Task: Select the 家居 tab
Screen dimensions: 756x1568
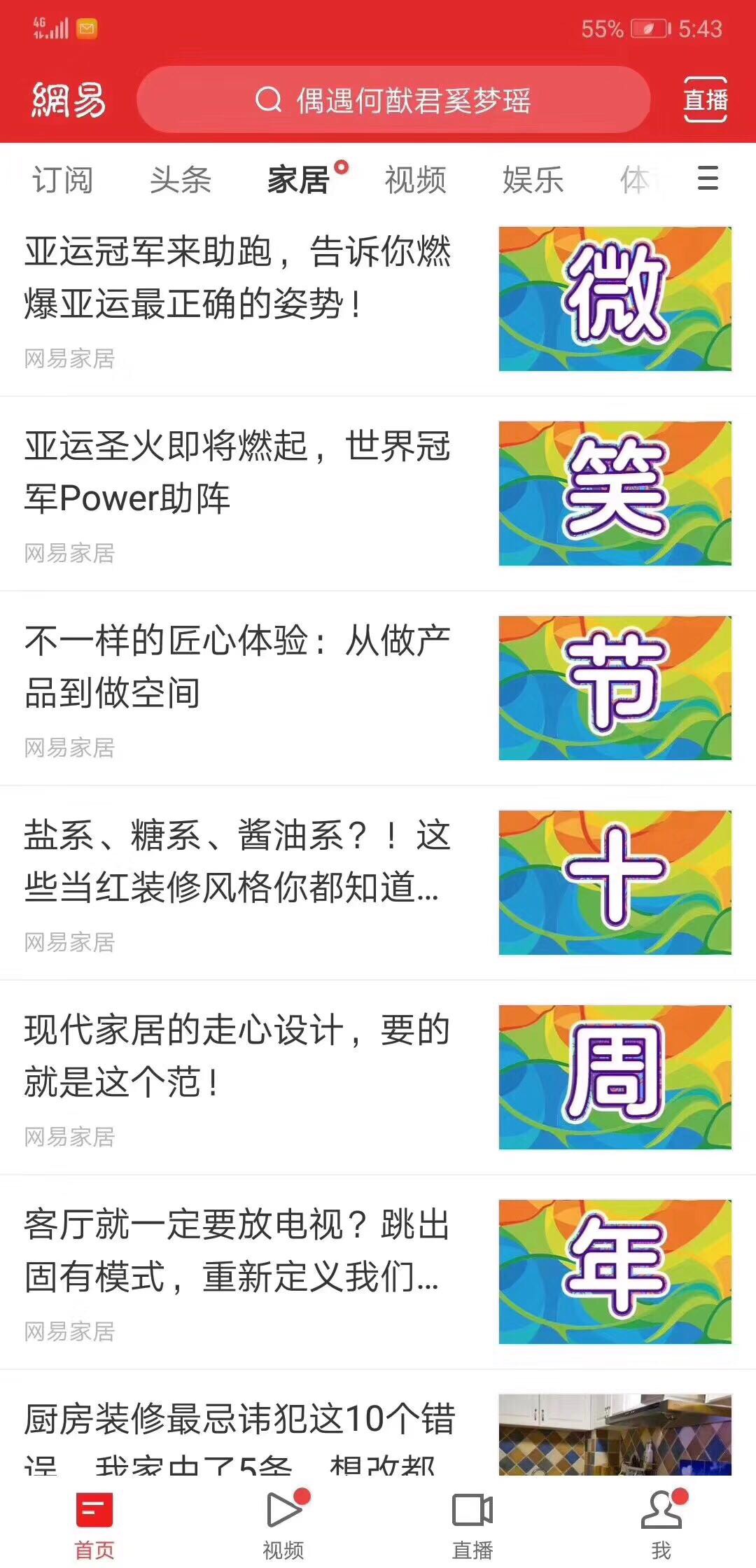Action: tap(299, 180)
